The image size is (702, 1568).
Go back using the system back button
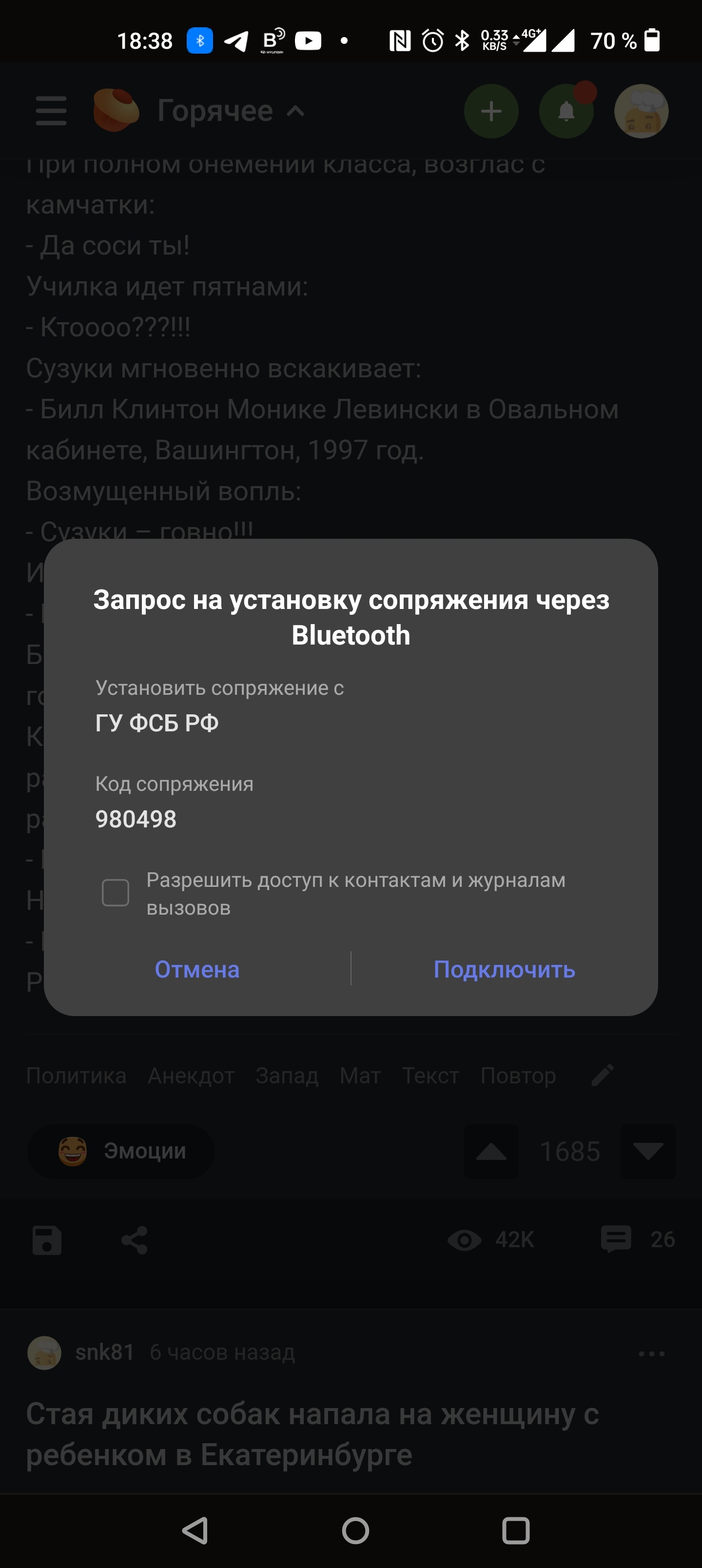point(196,1530)
